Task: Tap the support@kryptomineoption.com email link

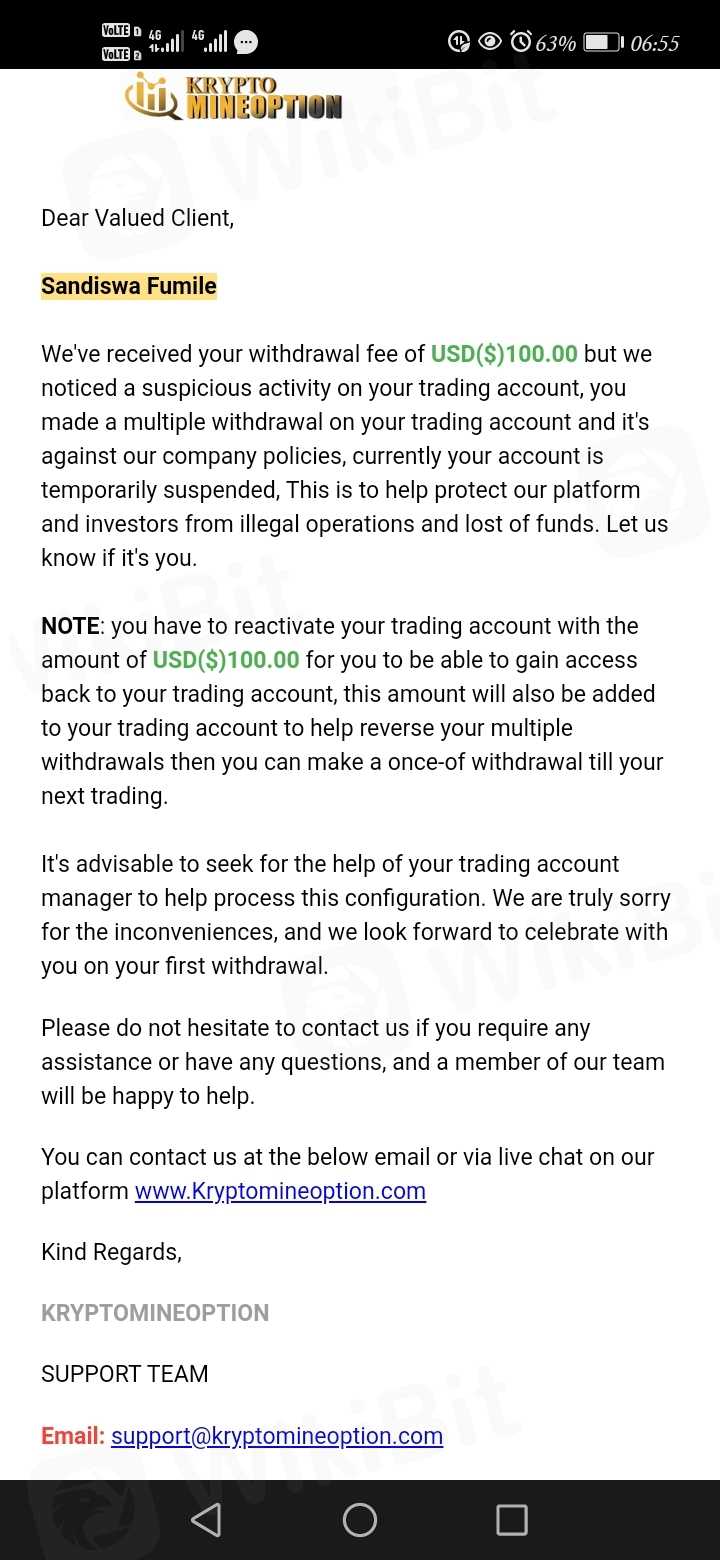Action: pos(277,1436)
